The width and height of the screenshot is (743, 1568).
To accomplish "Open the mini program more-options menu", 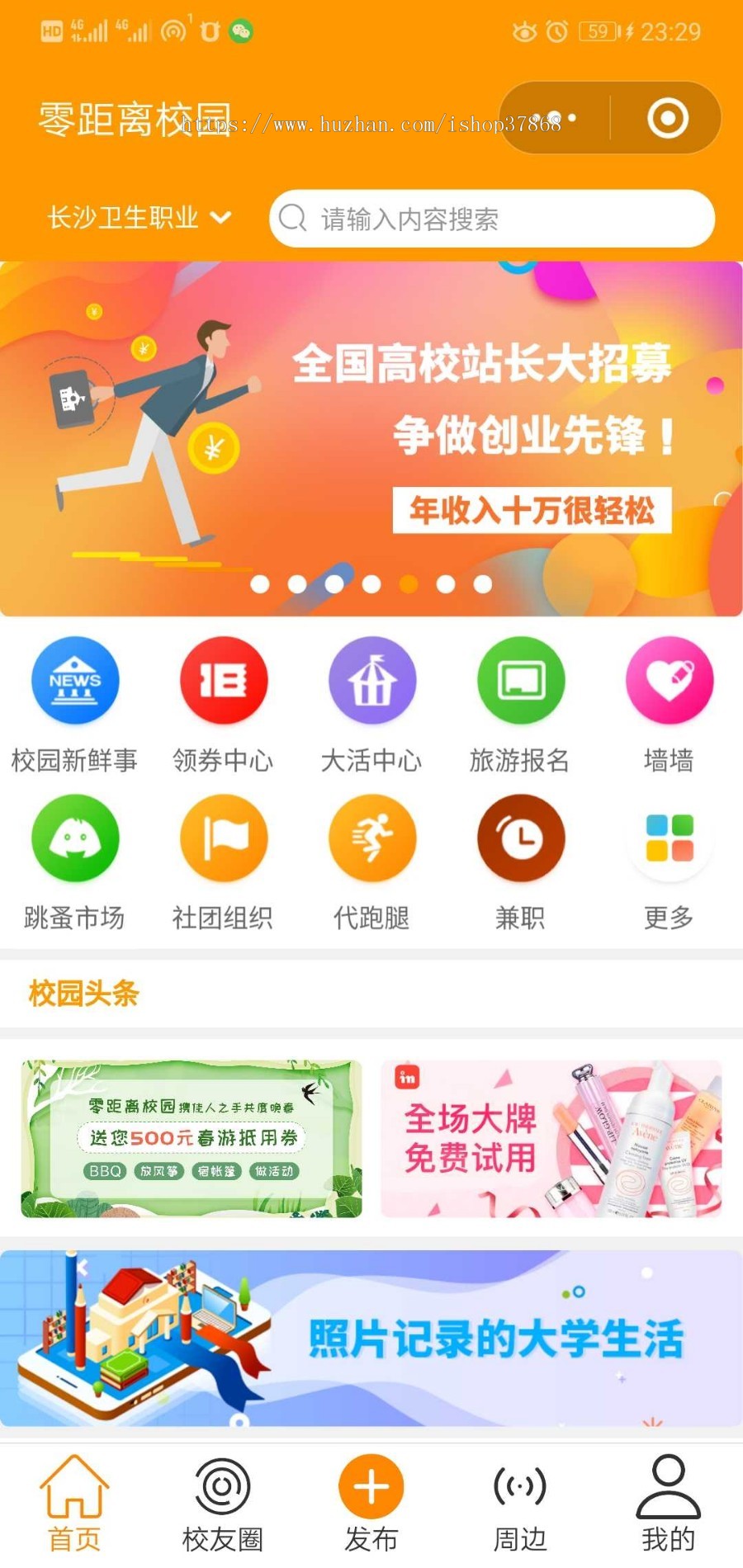I will (554, 118).
